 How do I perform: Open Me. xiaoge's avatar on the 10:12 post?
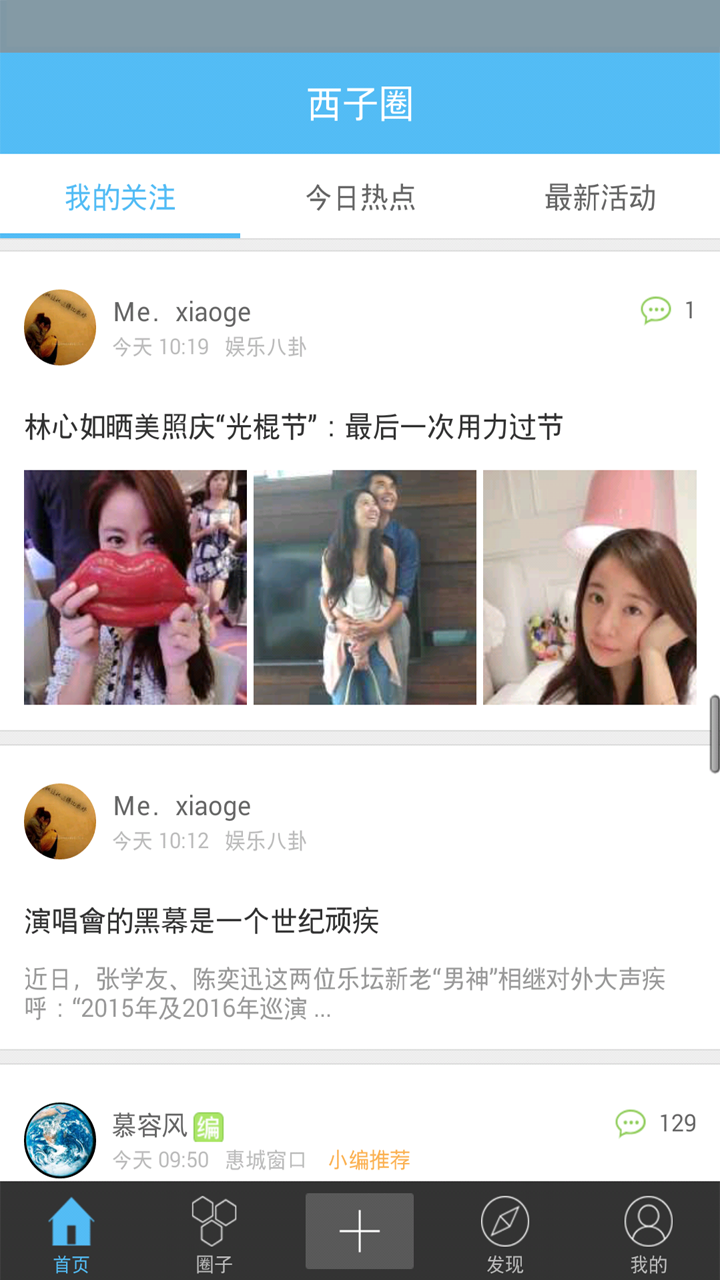click(x=60, y=821)
